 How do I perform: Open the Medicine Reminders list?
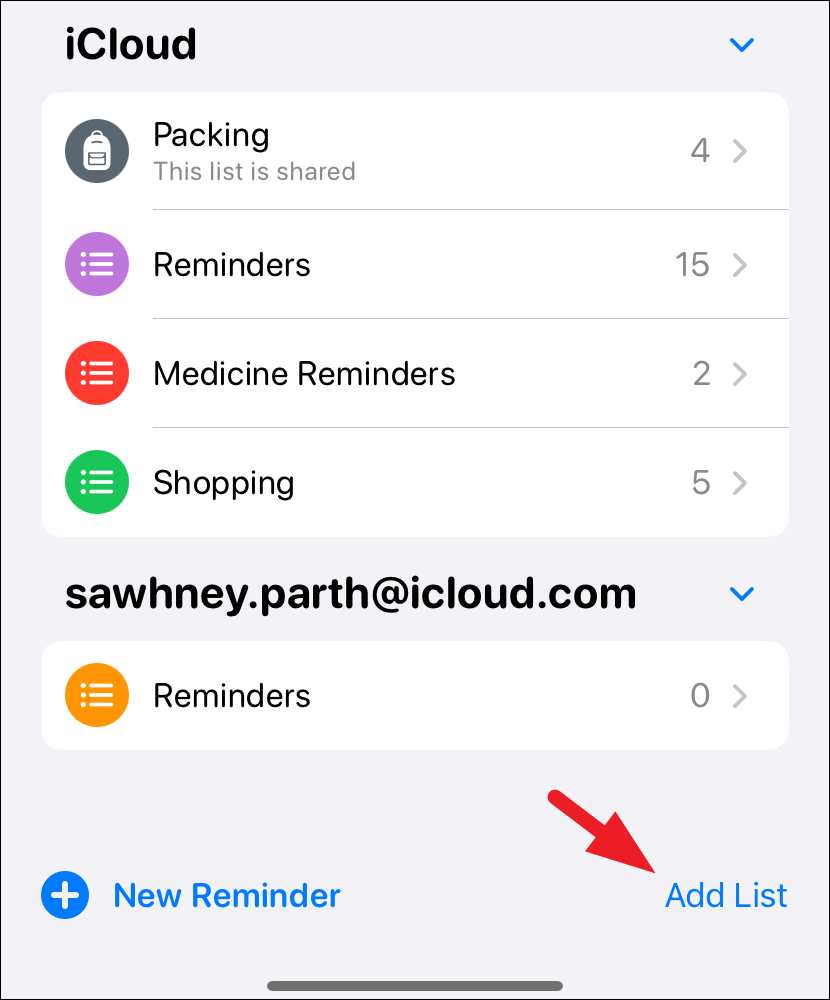[414, 374]
